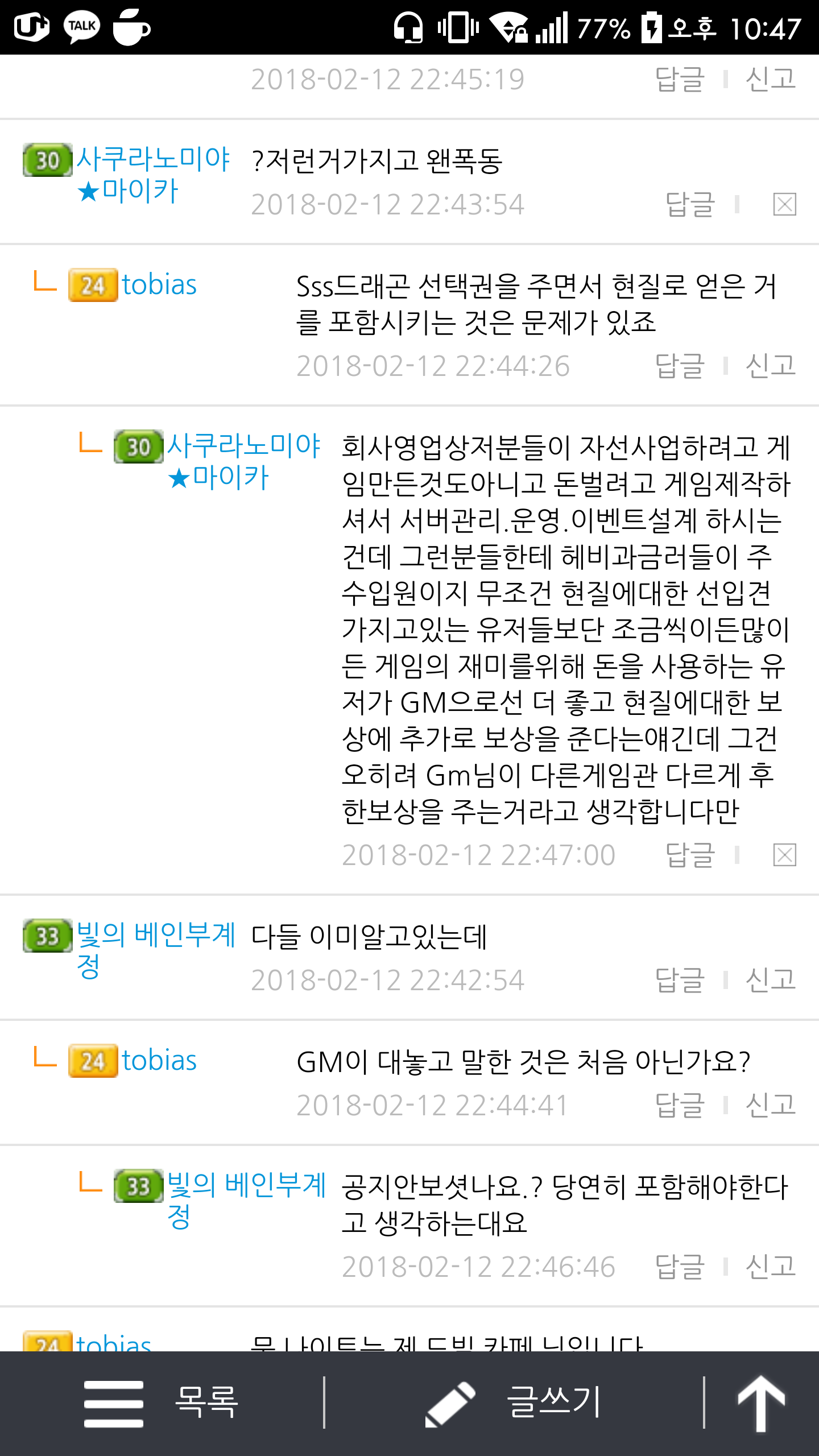
Task: Delete the comment '?저런거가지고 왠폭동'
Action: 784,204
